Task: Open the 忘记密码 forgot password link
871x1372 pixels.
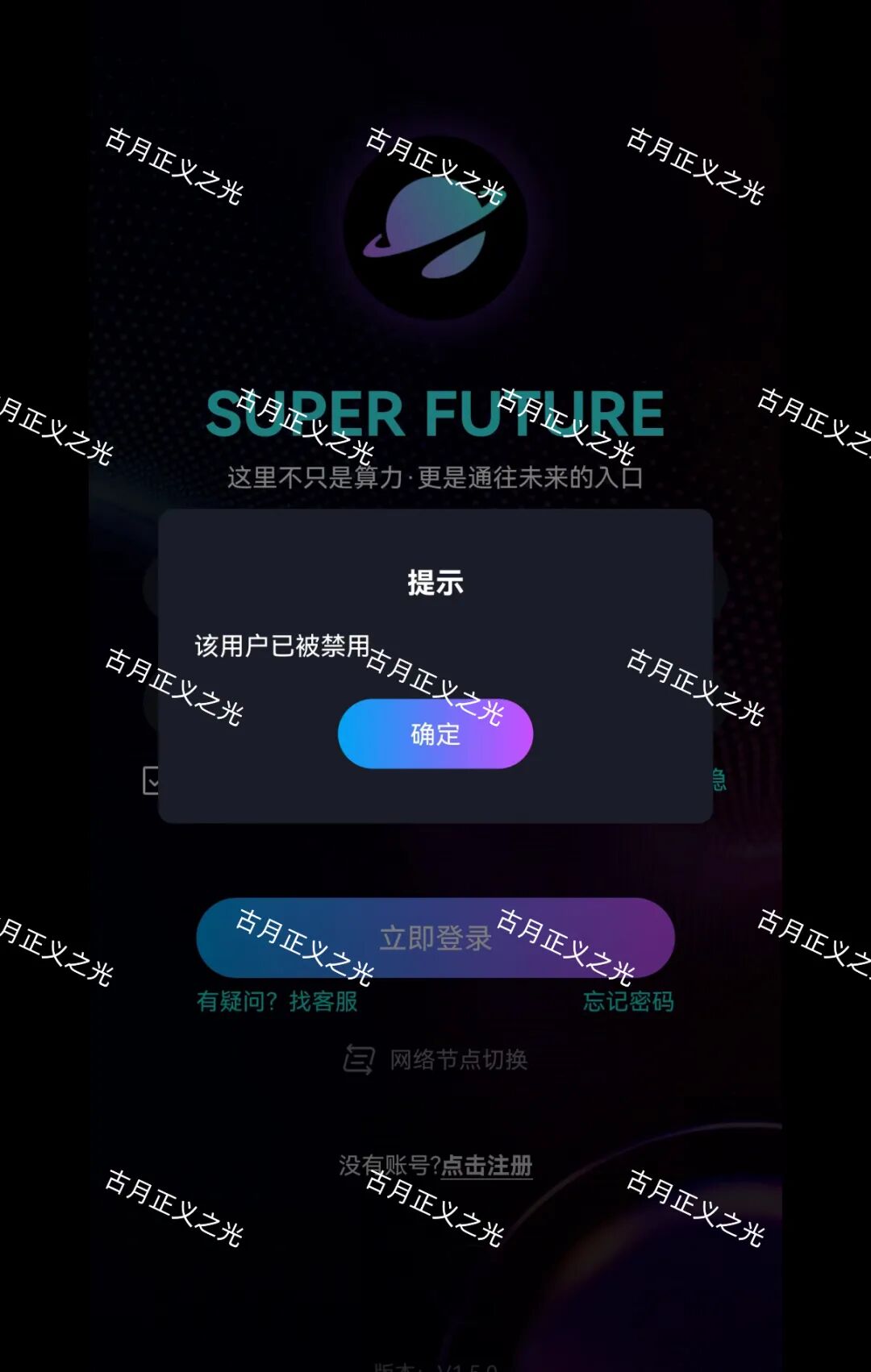Action: click(x=628, y=1002)
